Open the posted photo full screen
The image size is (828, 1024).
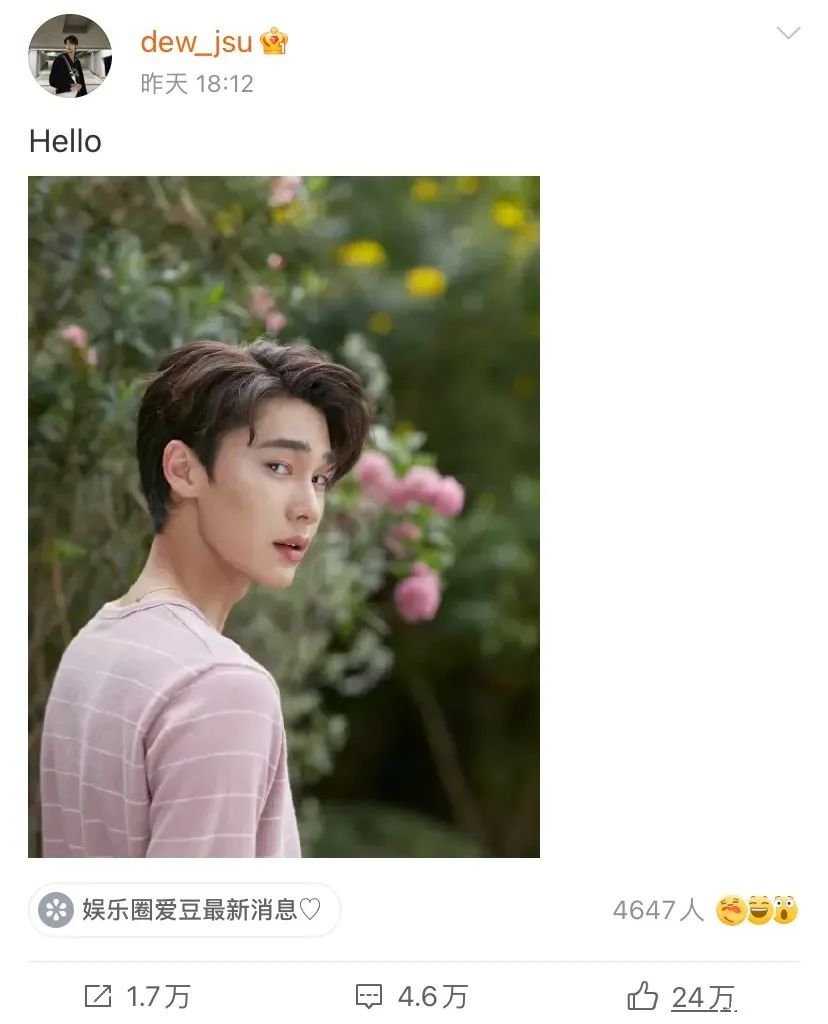(x=284, y=516)
